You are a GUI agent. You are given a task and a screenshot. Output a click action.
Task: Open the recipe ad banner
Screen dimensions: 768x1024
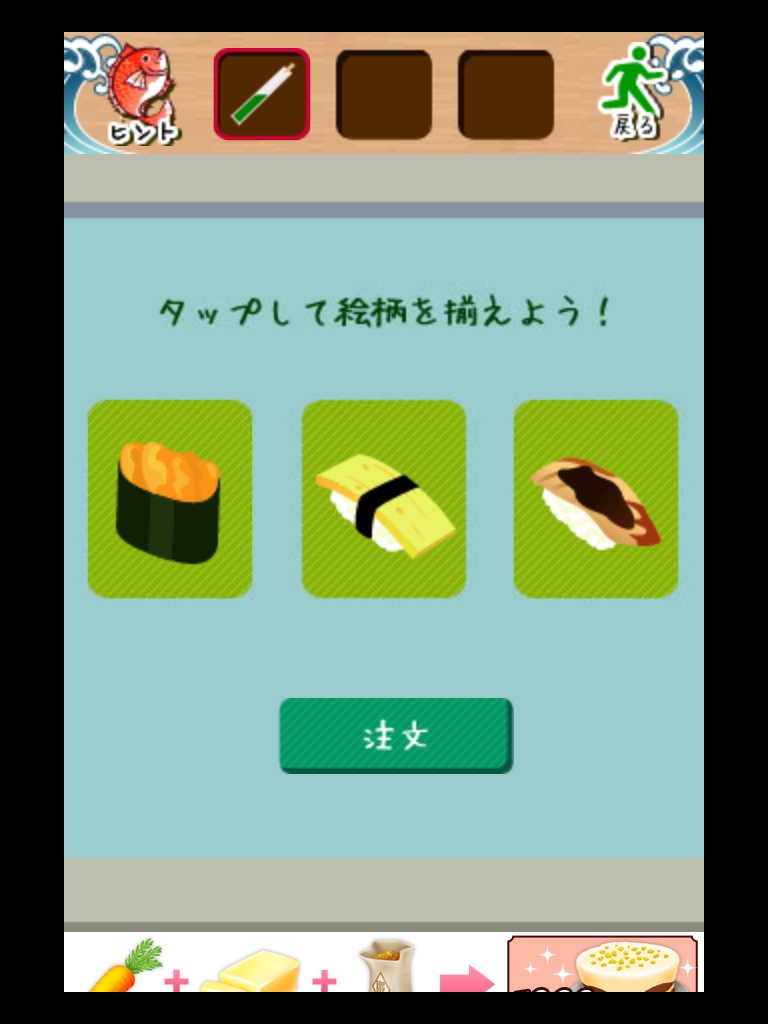click(384, 962)
